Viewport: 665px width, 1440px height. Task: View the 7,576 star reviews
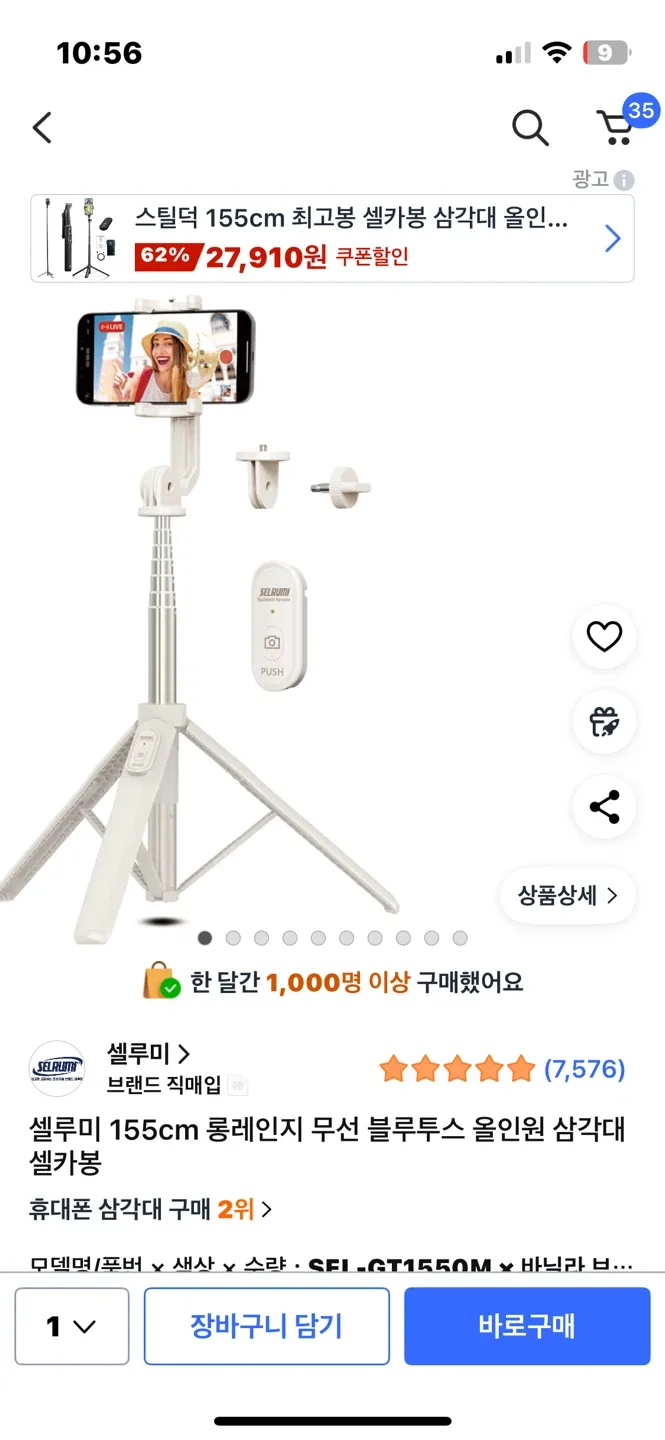pos(502,1070)
